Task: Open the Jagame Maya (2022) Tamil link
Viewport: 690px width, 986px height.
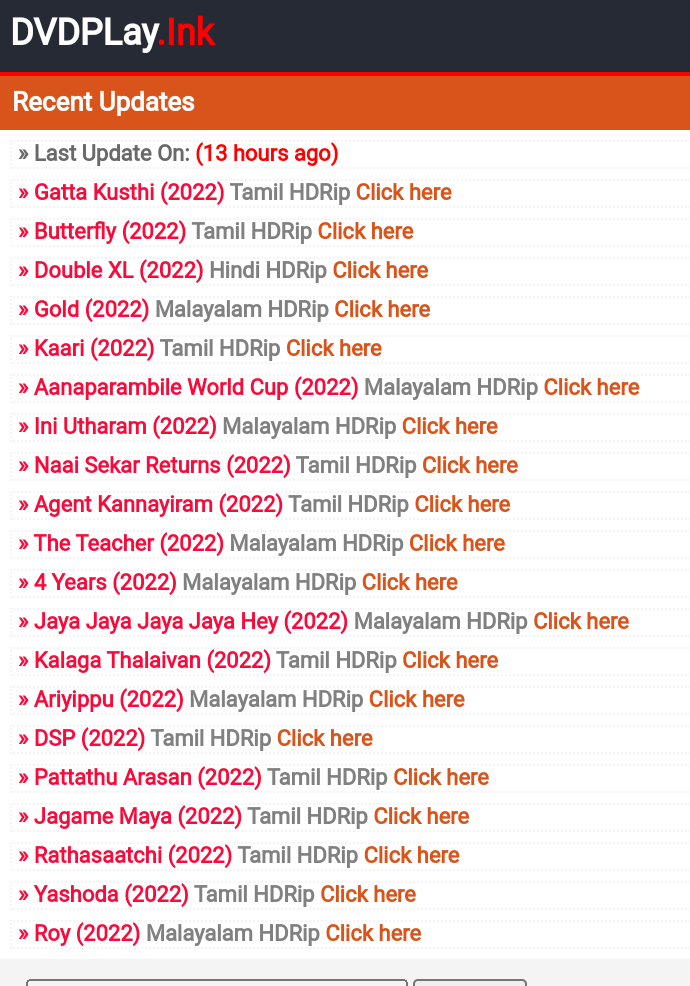Action: point(252,816)
